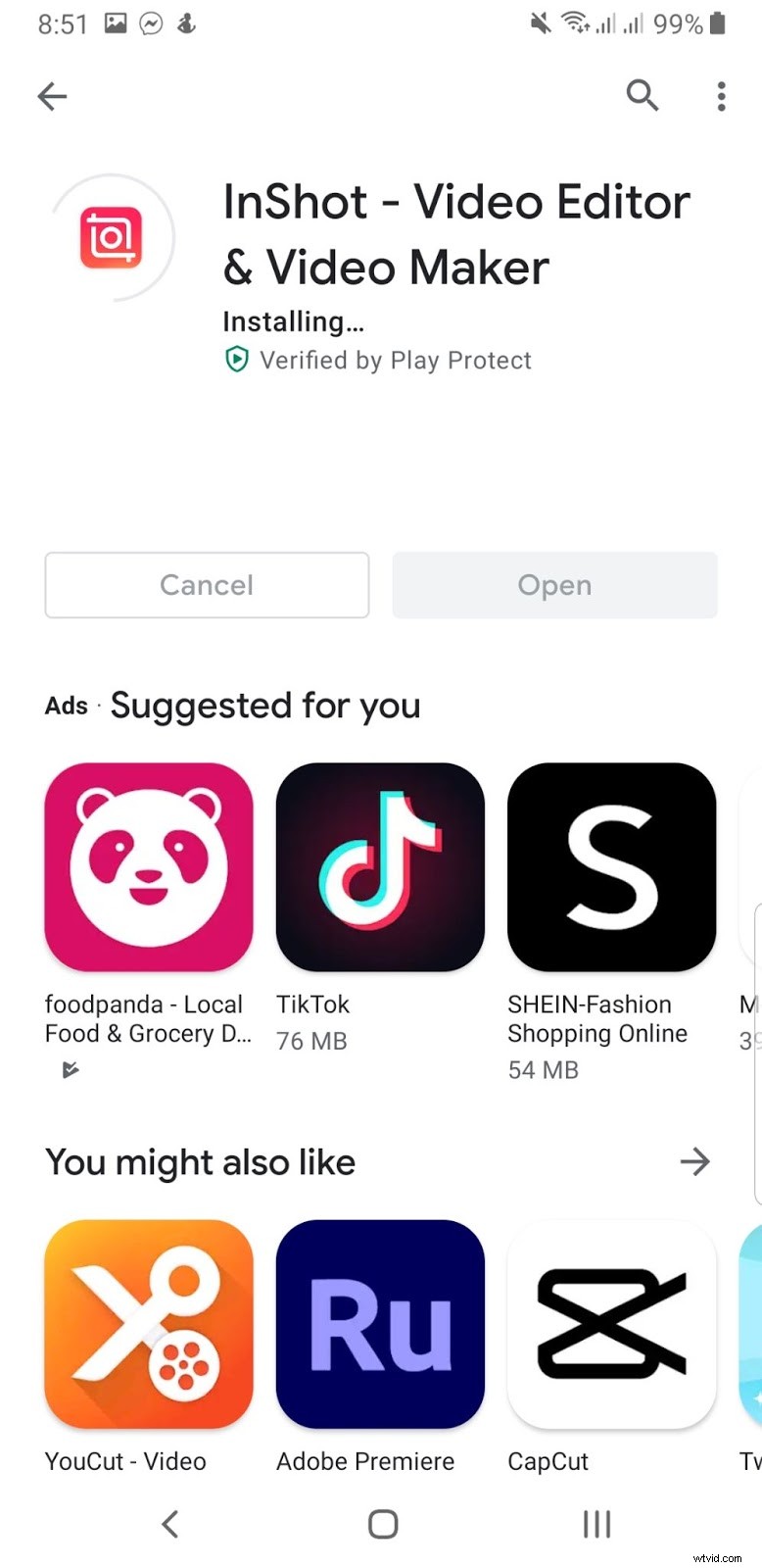This screenshot has width=762, height=1568.
Task: Open the three-dot overflow menu
Action: [x=721, y=96]
